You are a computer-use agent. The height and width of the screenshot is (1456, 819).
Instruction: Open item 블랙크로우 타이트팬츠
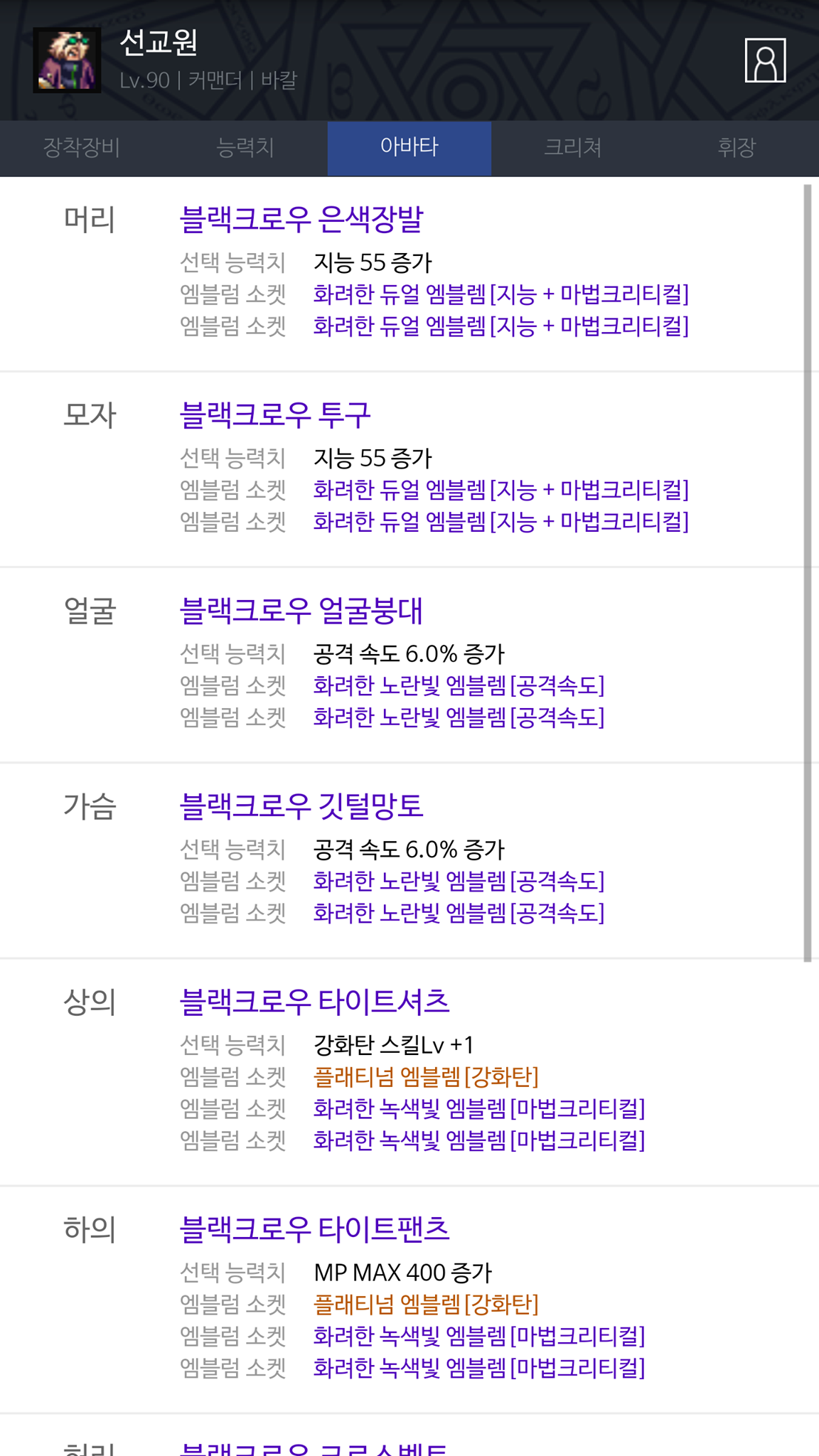[314, 1228]
